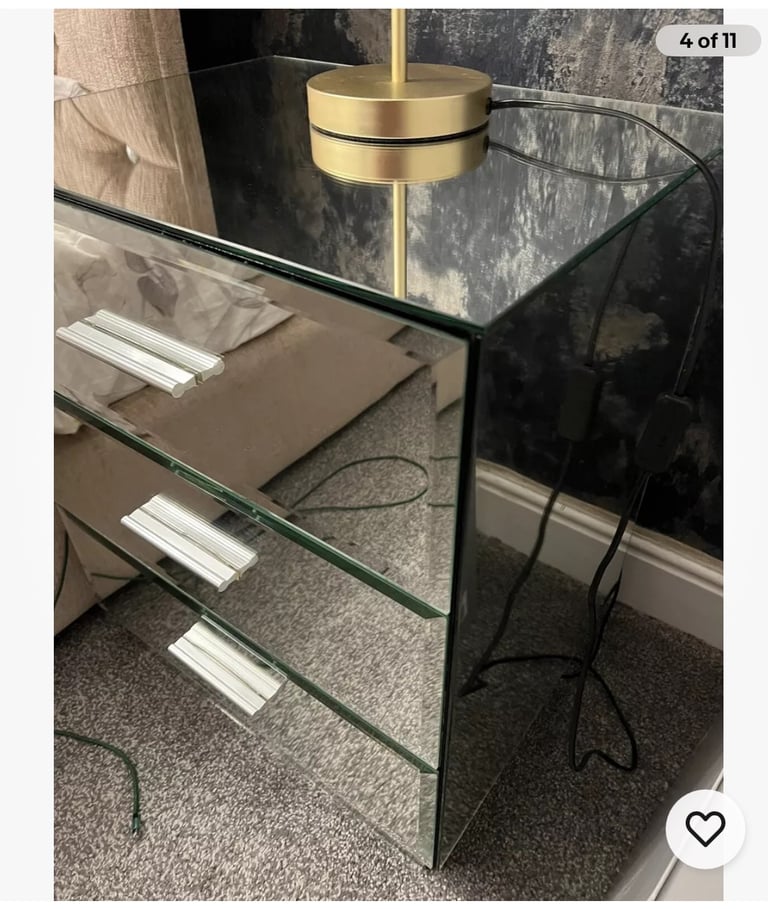Save this listing with the heart icon
The width and height of the screenshot is (768, 909).
coord(705,828)
